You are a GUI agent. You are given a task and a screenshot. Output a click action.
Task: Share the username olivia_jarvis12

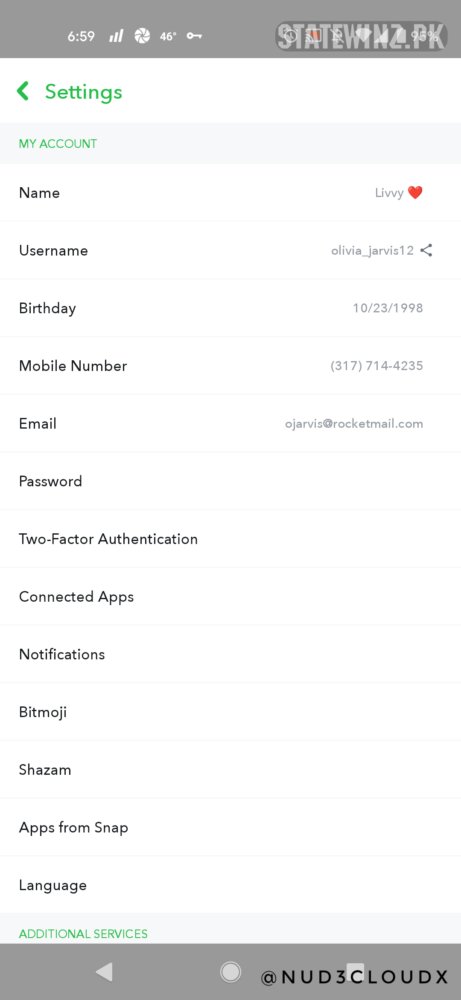(x=427, y=250)
